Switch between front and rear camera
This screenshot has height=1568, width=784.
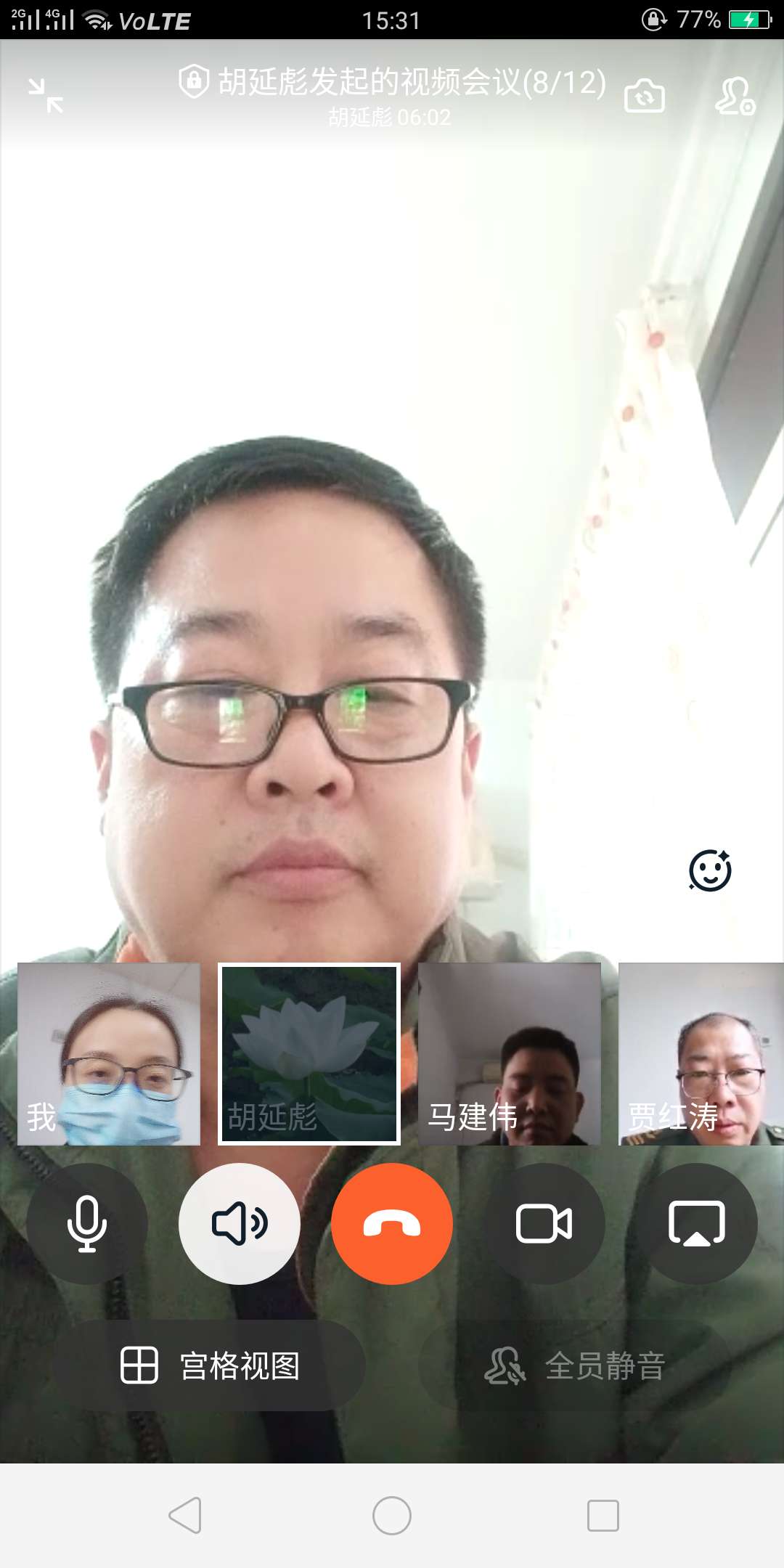(645, 97)
